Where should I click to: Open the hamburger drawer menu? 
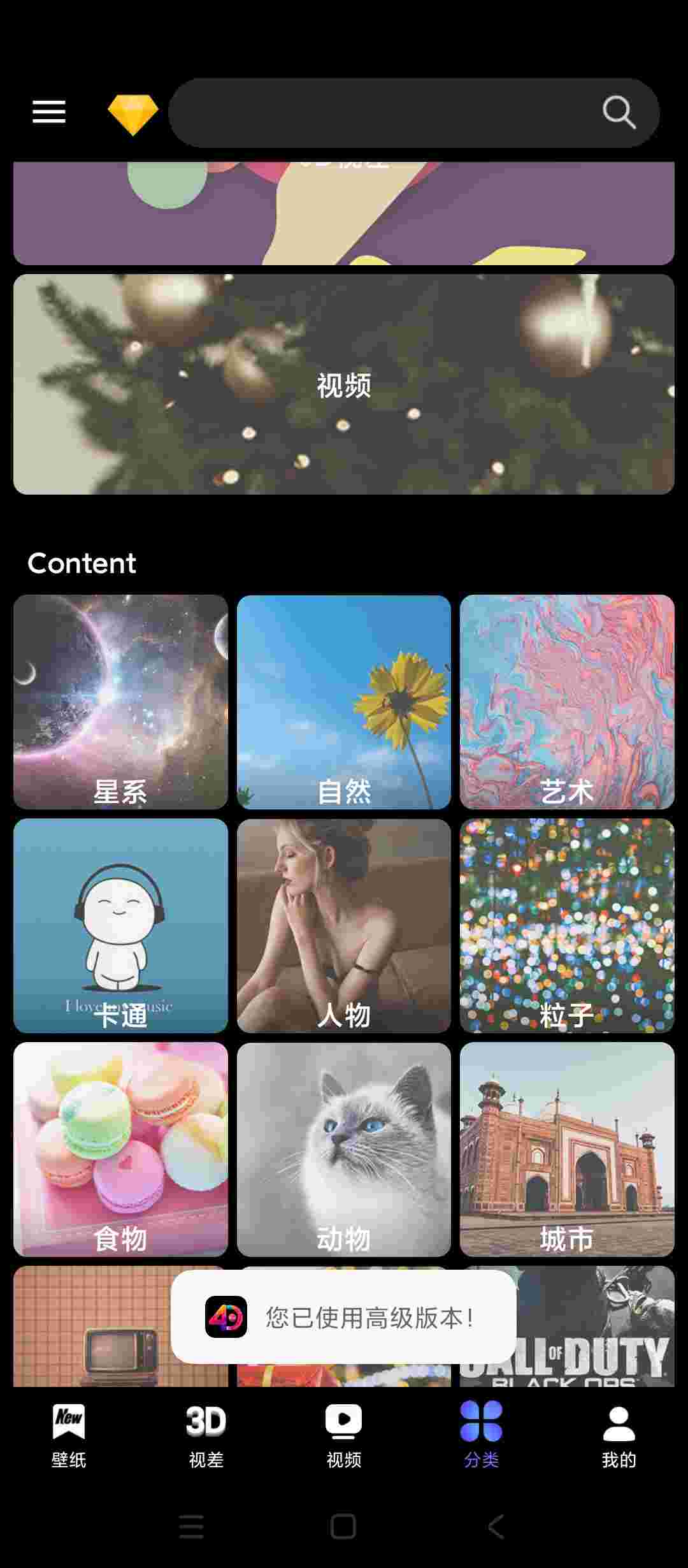pyautogui.click(x=49, y=112)
